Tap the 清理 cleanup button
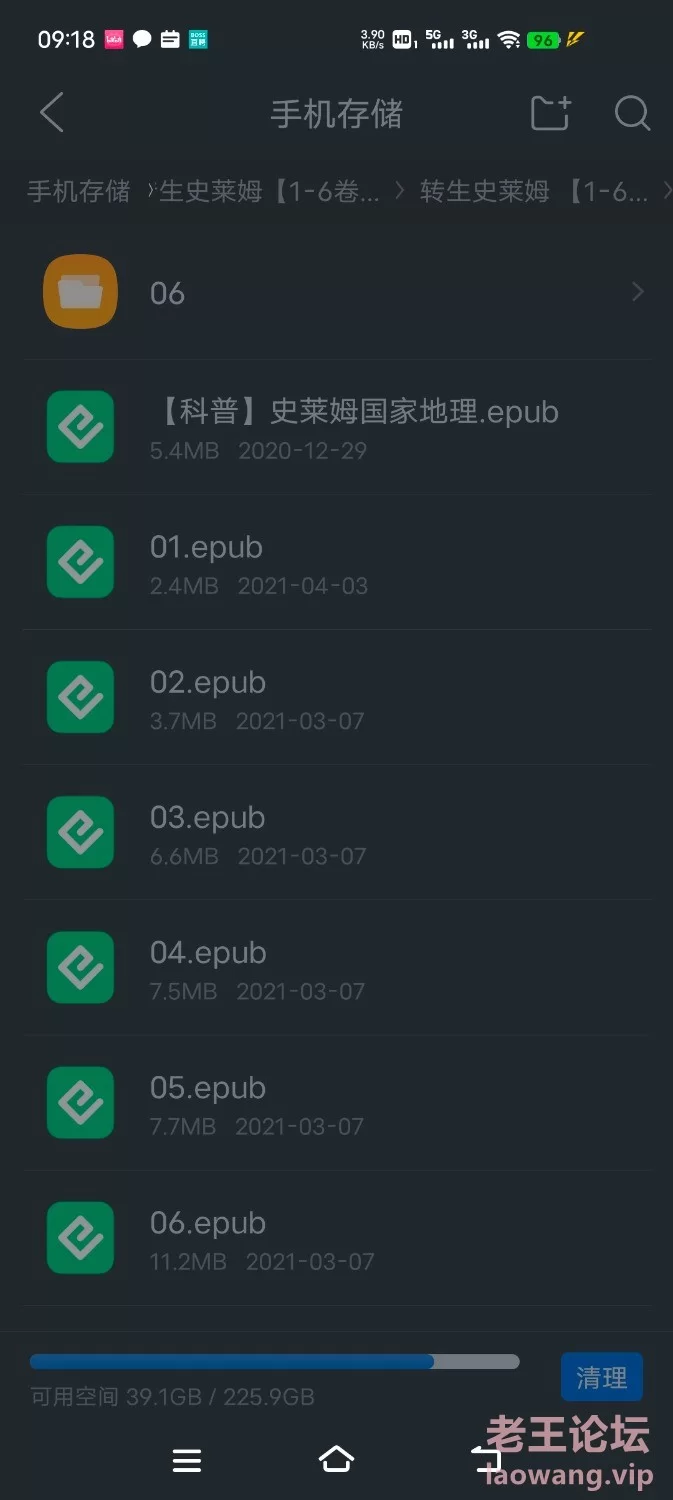Viewport: 673px width, 1500px height. (x=601, y=1377)
